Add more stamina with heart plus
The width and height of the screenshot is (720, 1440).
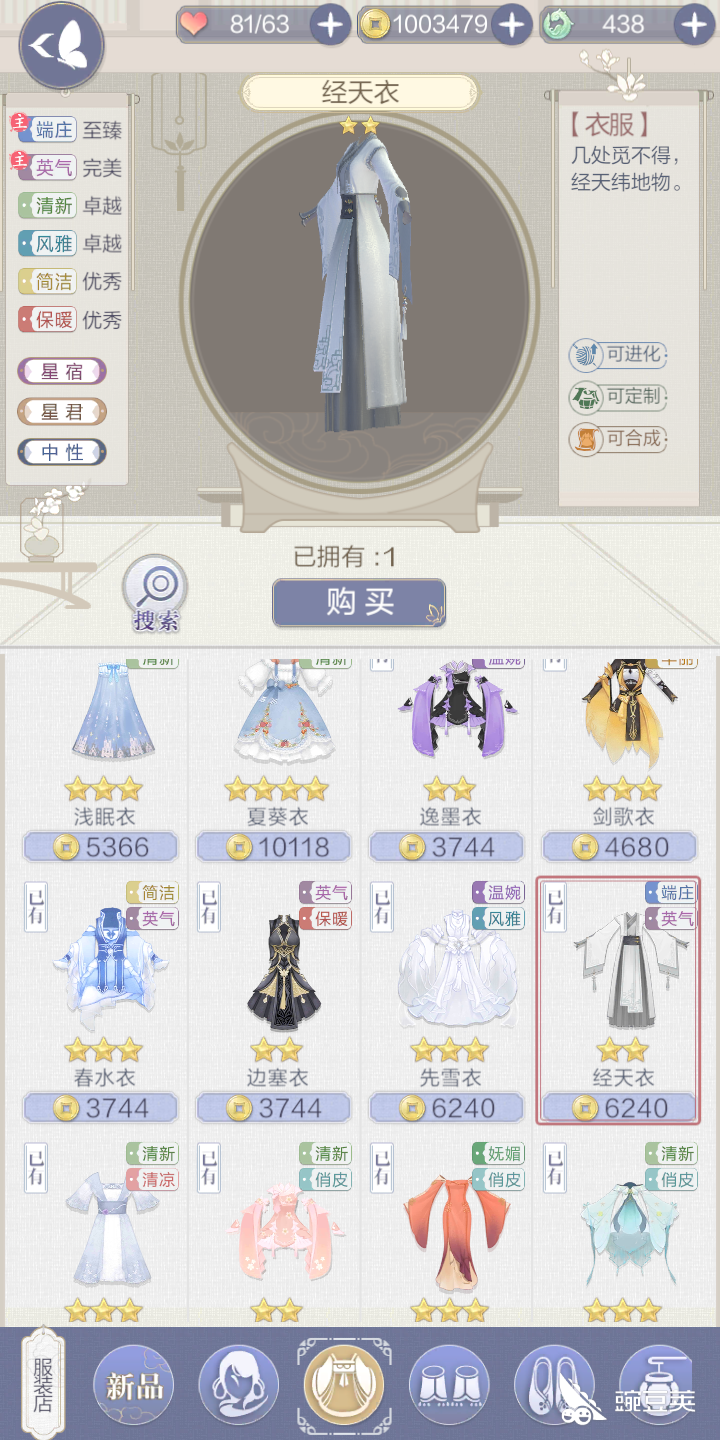click(x=330, y=25)
